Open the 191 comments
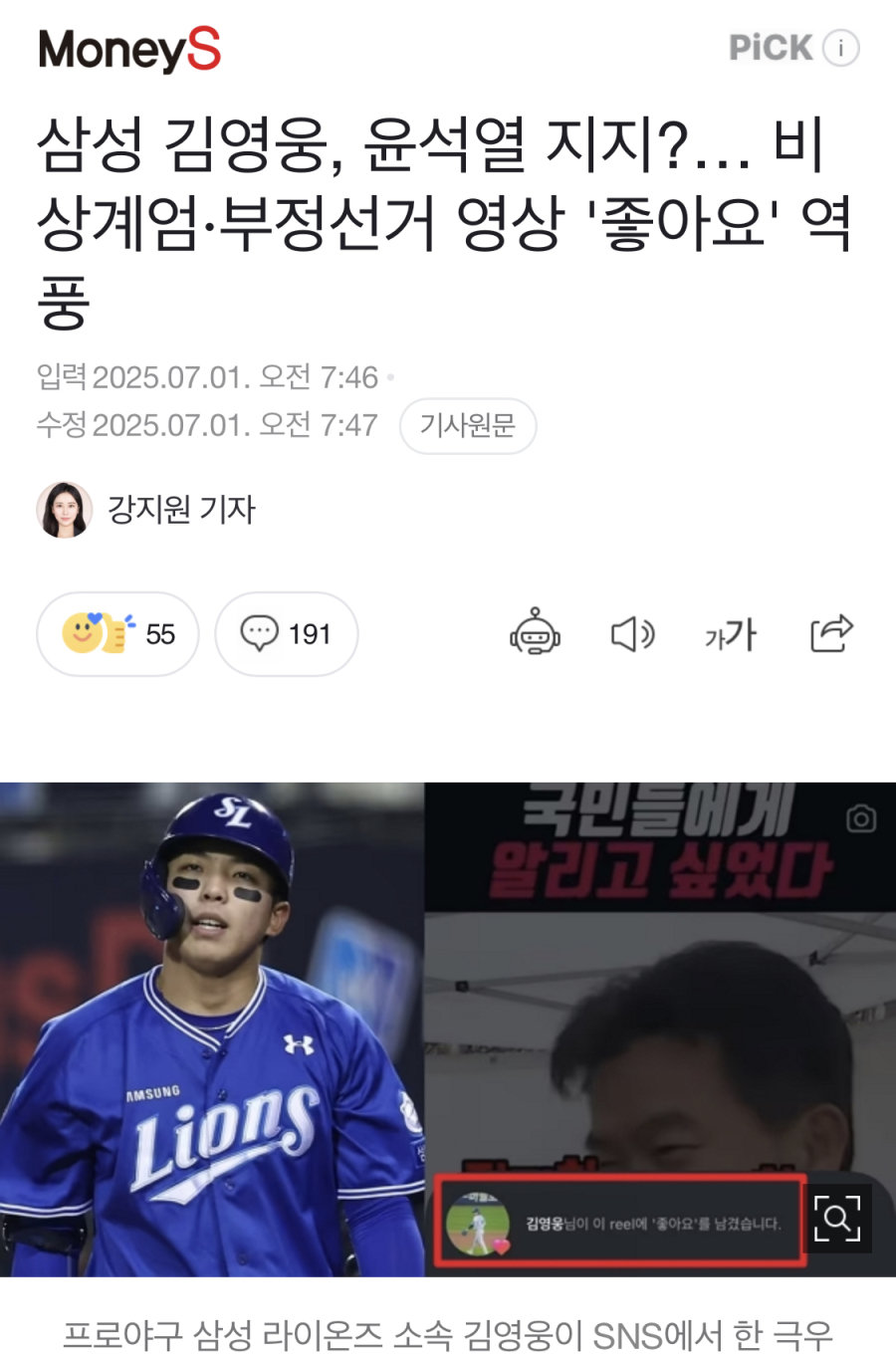896x1360 pixels. (287, 634)
